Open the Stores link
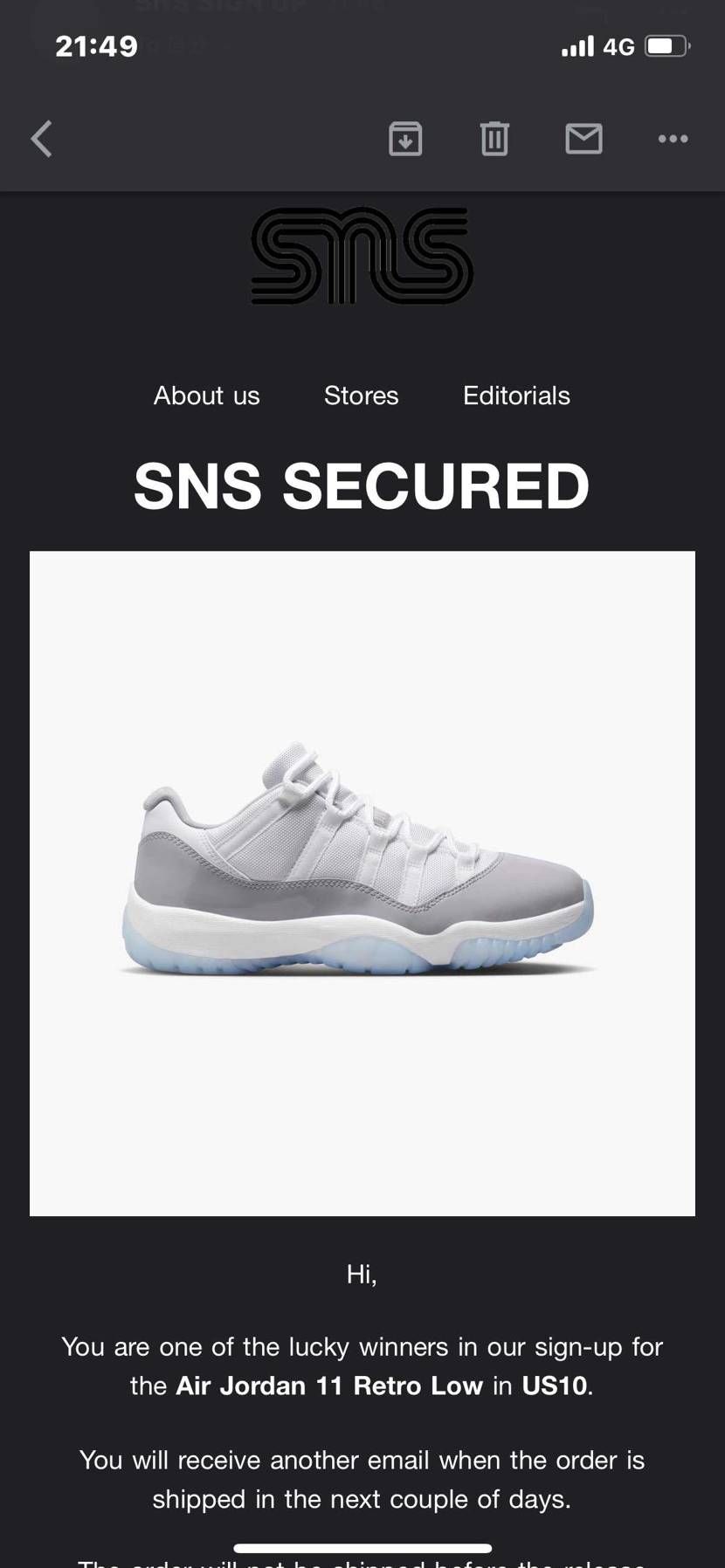Viewport: 725px width, 1568px height. point(362,395)
